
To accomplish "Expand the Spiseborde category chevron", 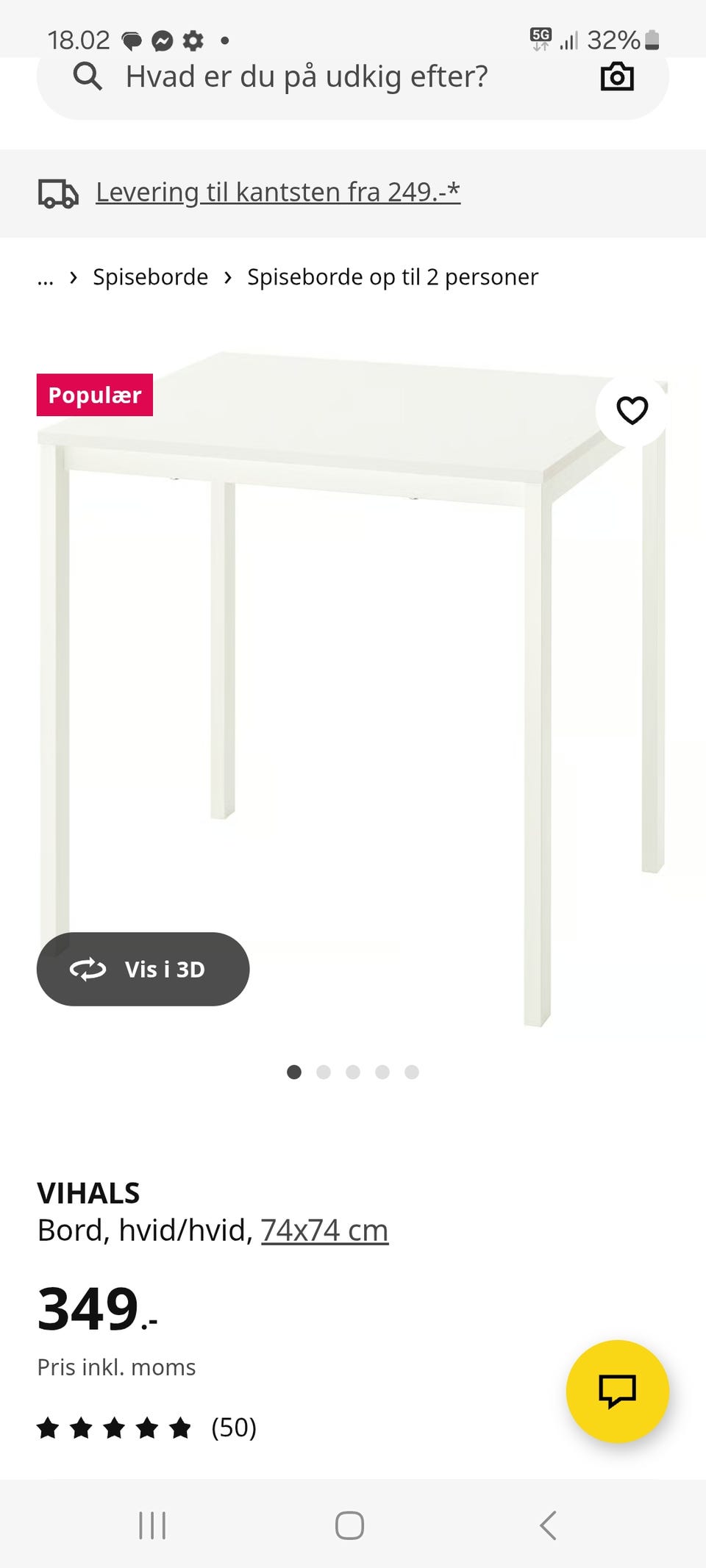I will [x=226, y=277].
